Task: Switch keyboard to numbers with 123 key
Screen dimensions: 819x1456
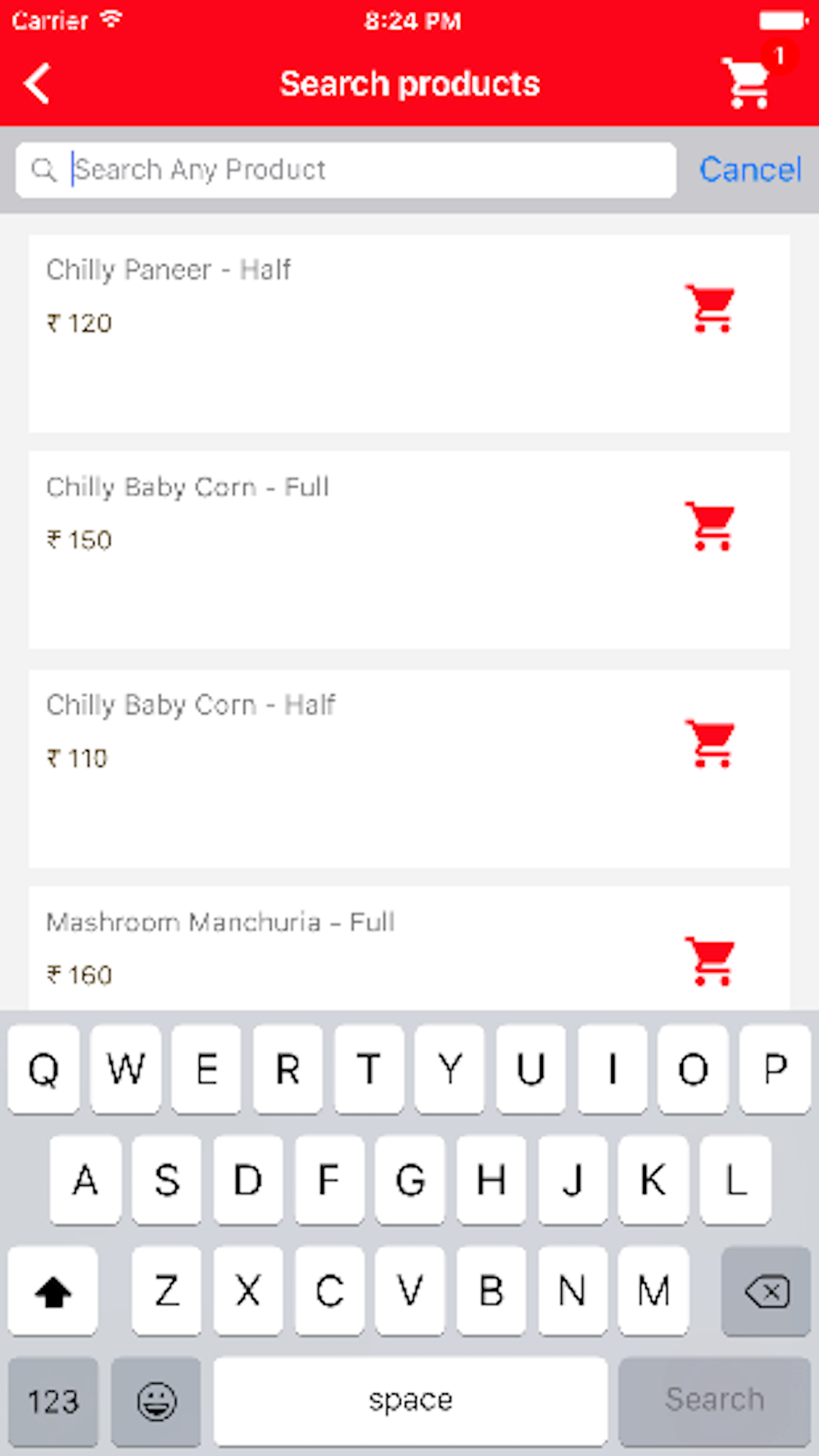Action: (53, 1400)
